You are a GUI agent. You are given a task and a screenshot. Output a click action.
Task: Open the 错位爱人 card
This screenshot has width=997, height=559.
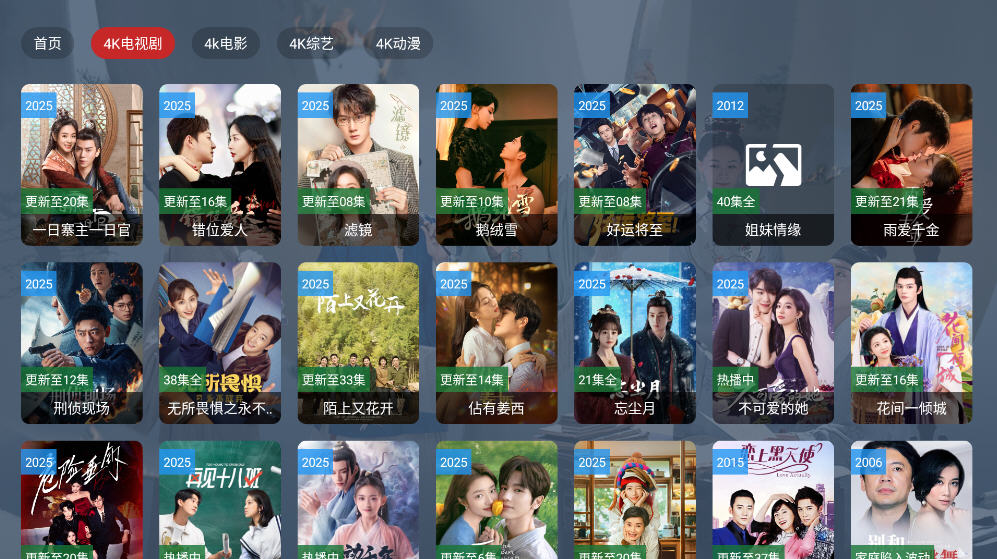pyautogui.click(x=220, y=165)
